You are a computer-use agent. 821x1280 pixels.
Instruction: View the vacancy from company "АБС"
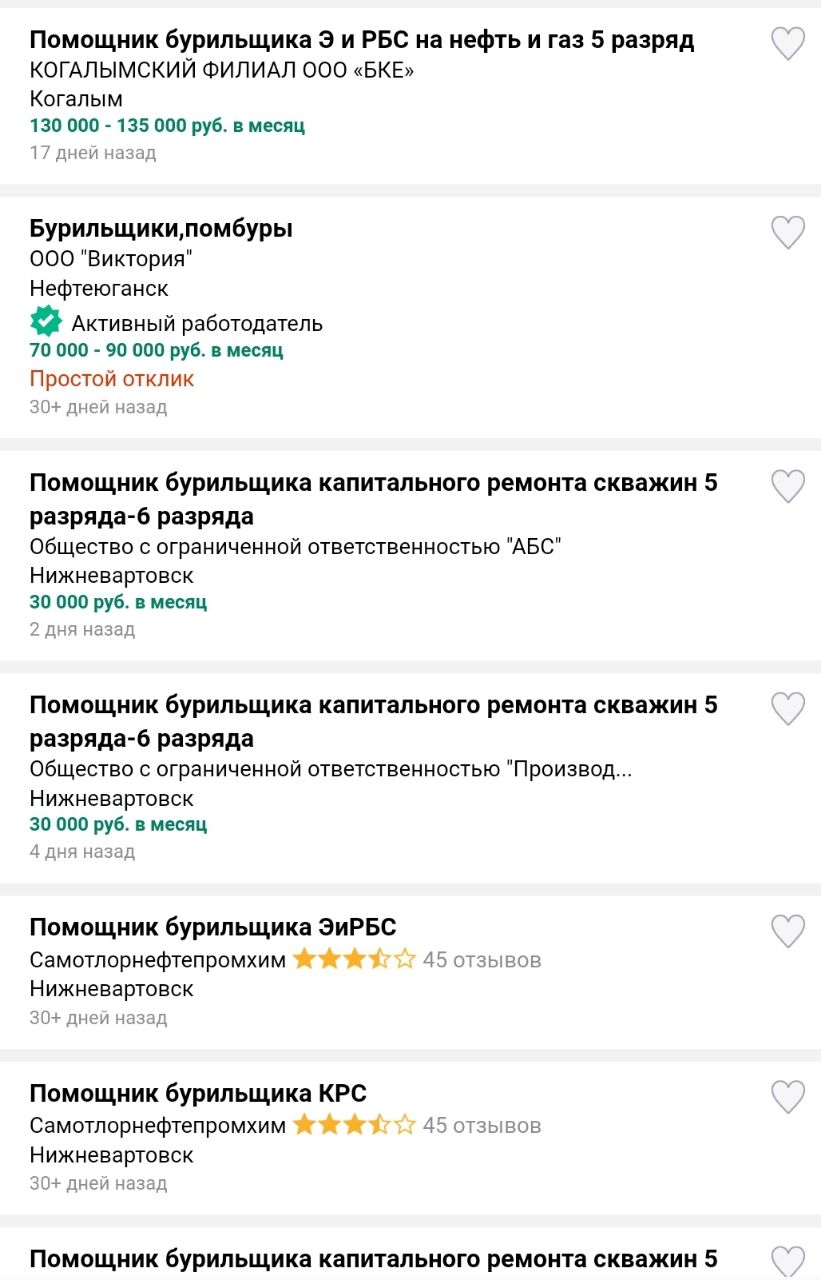click(373, 499)
